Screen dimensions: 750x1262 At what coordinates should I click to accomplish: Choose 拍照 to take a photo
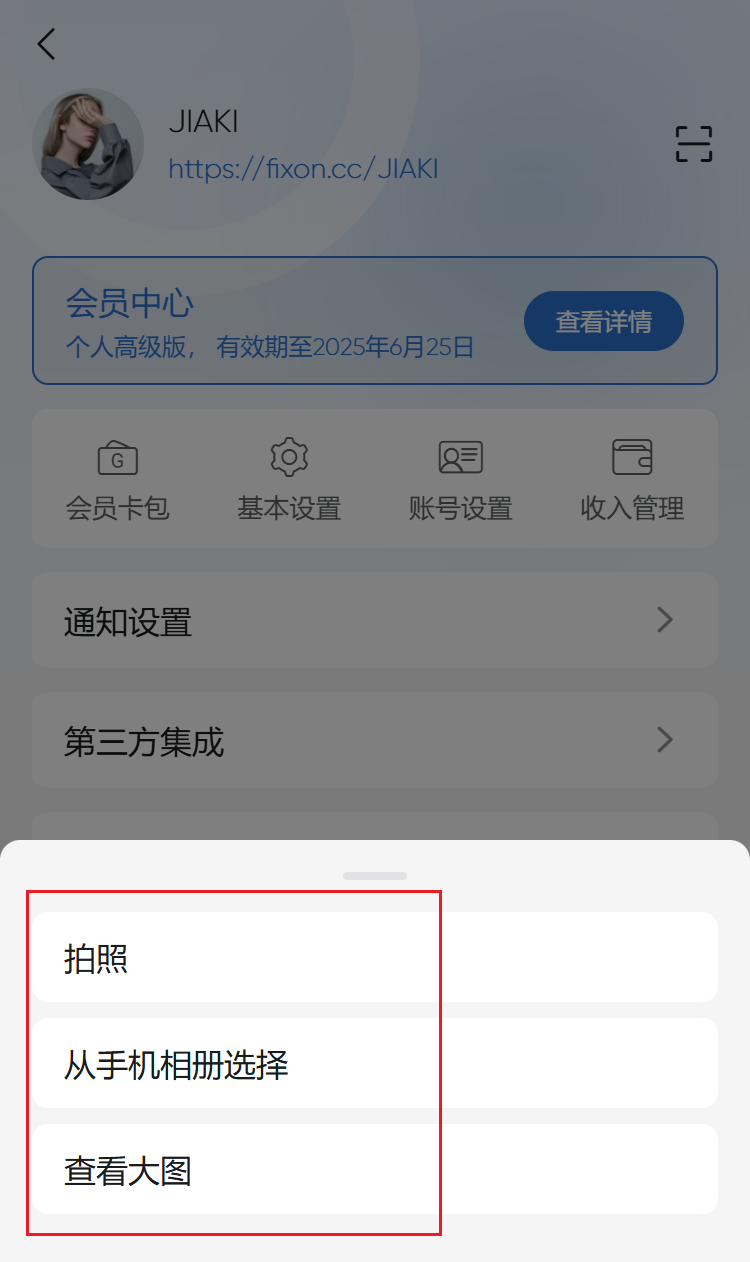374,957
